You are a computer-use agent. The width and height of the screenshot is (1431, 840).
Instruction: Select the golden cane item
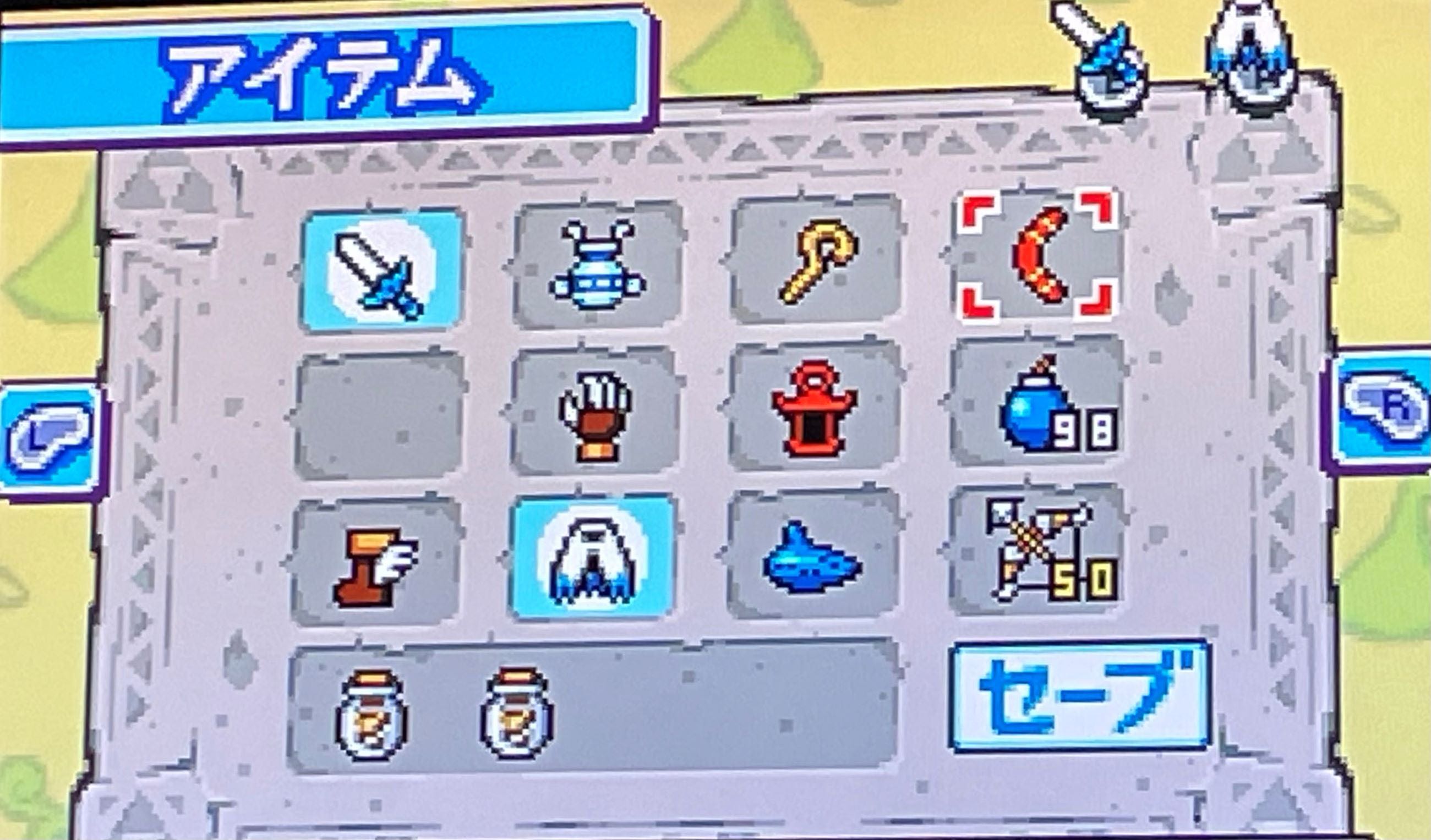(816, 261)
